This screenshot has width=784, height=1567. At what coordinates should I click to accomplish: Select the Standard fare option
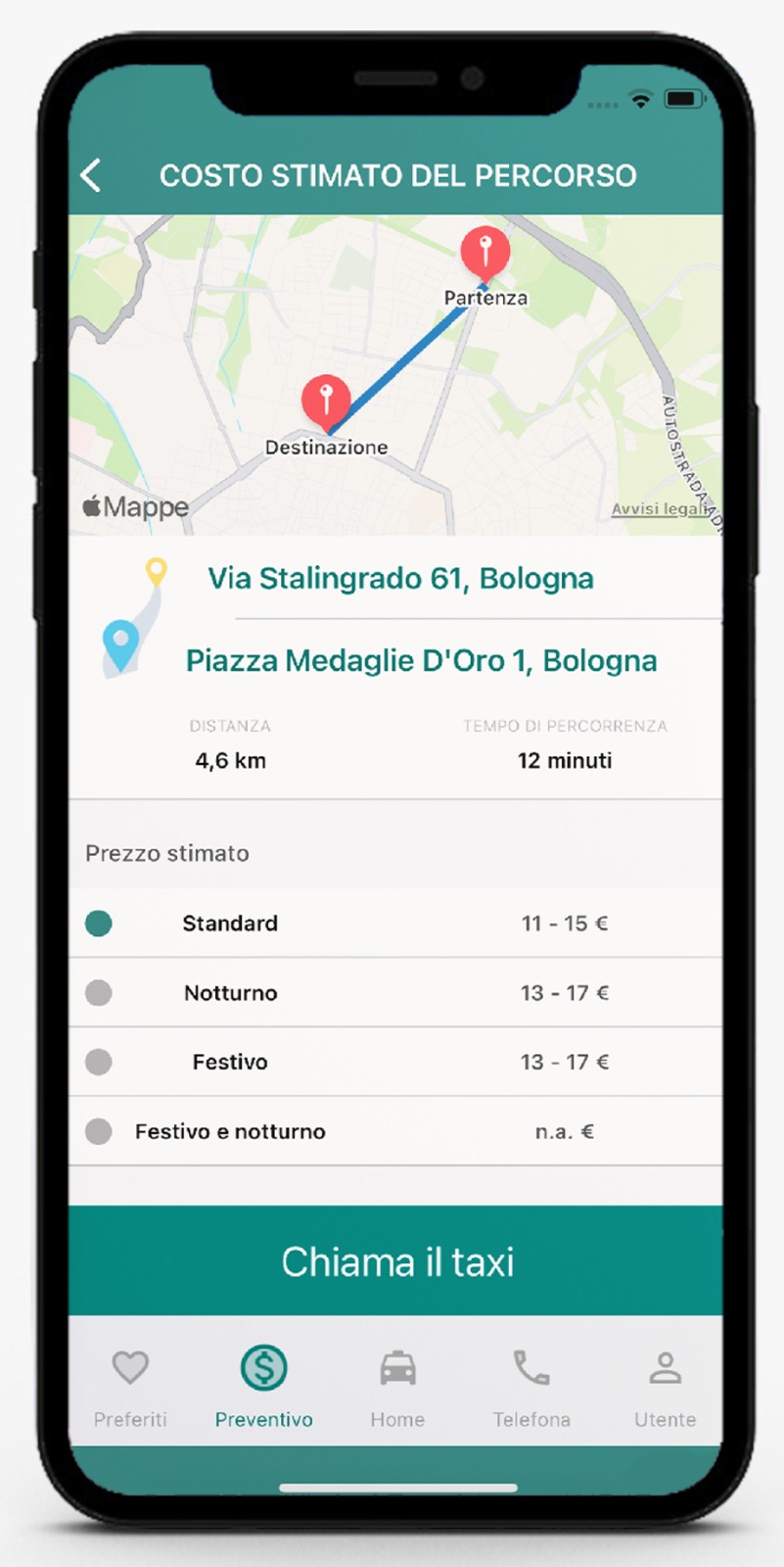click(x=99, y=924)
